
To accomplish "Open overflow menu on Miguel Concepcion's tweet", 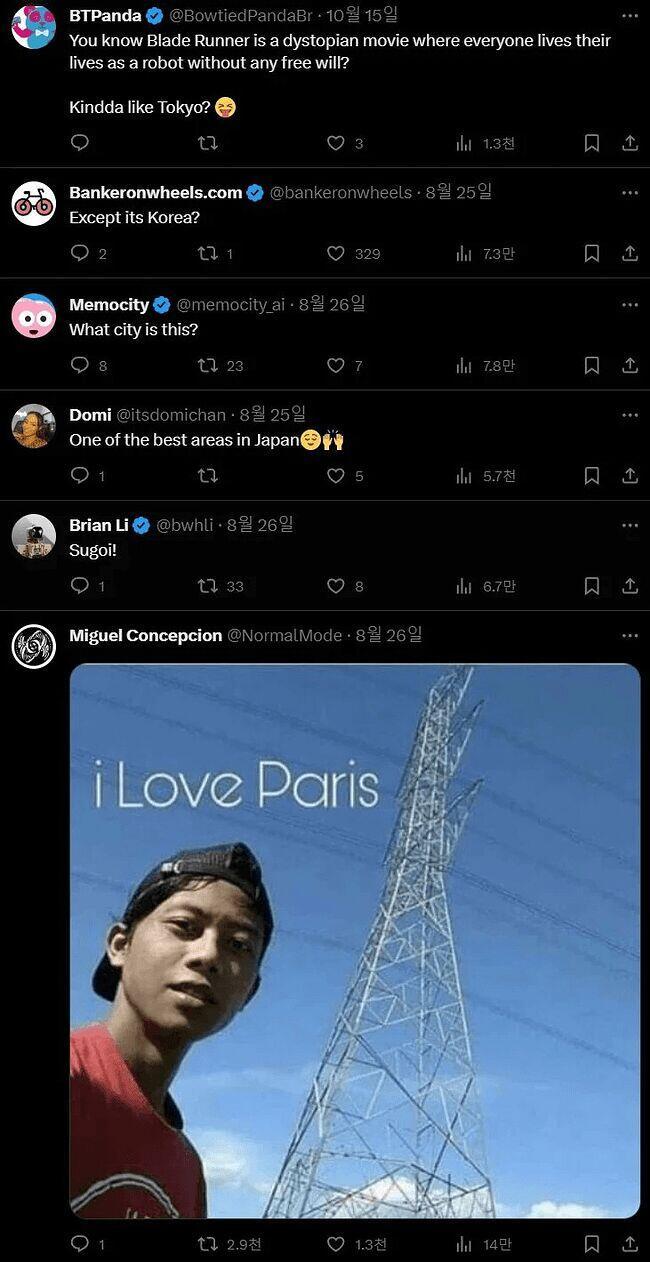I will pos(629,635).
